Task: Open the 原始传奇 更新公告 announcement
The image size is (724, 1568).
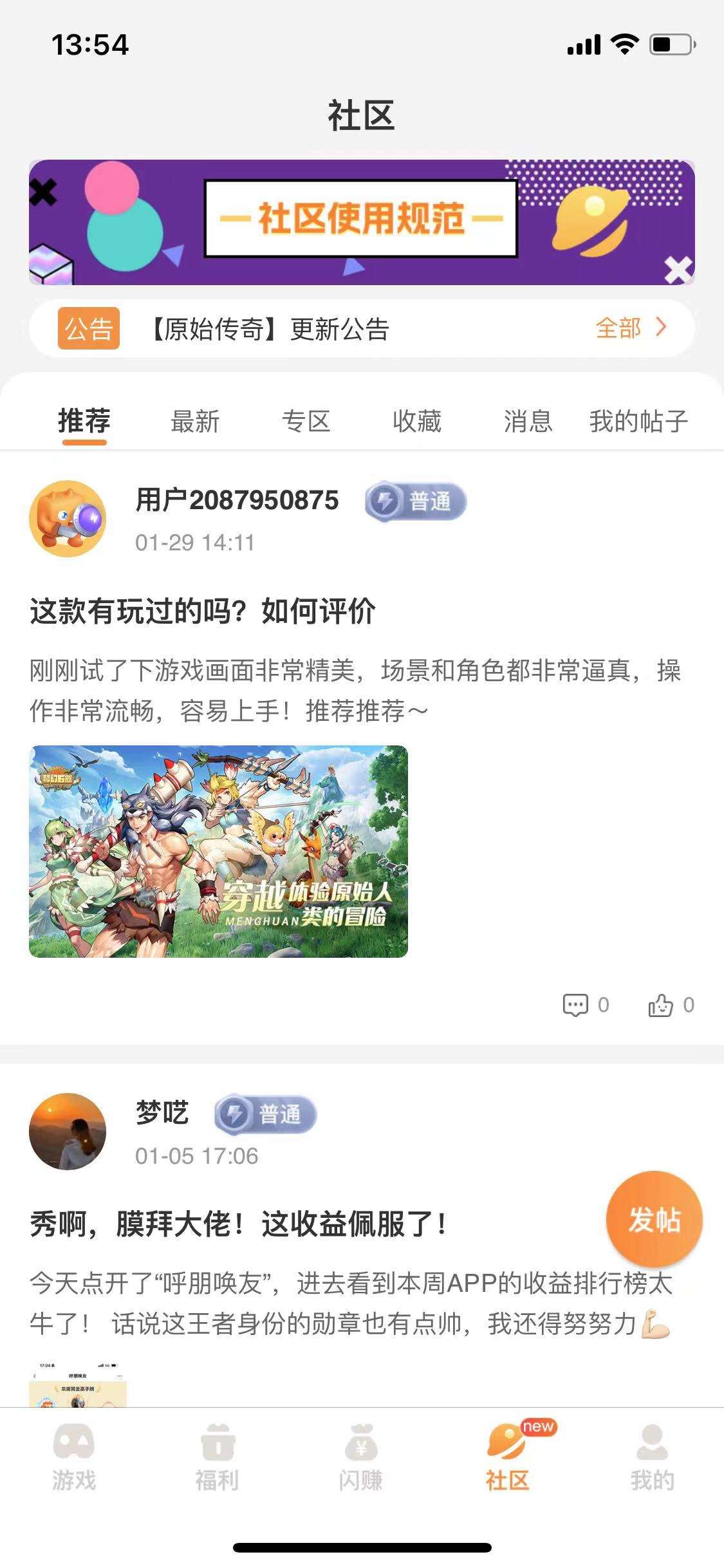Action: (270, 330)
